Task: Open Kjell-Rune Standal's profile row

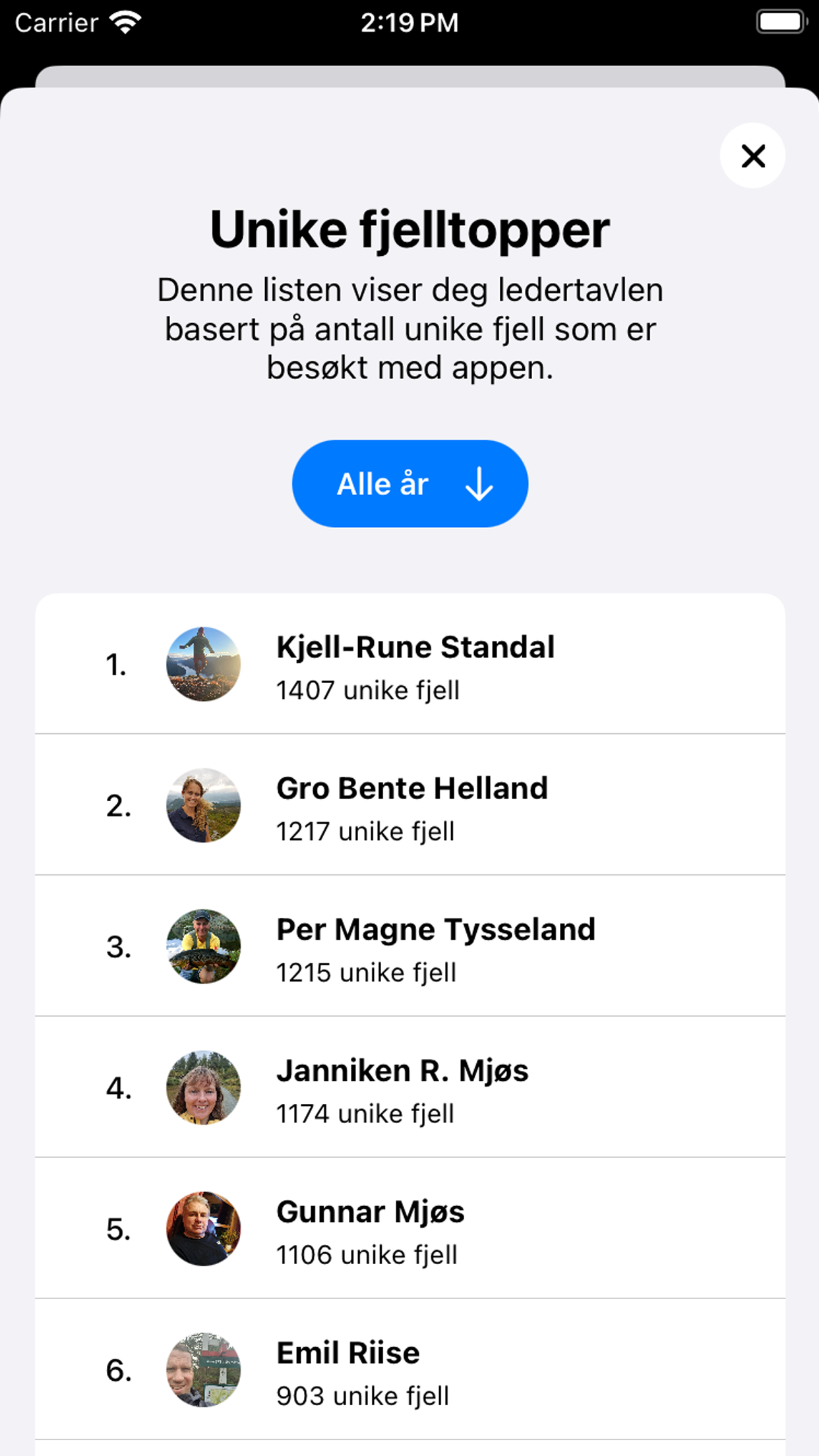Action: (410, 664)
